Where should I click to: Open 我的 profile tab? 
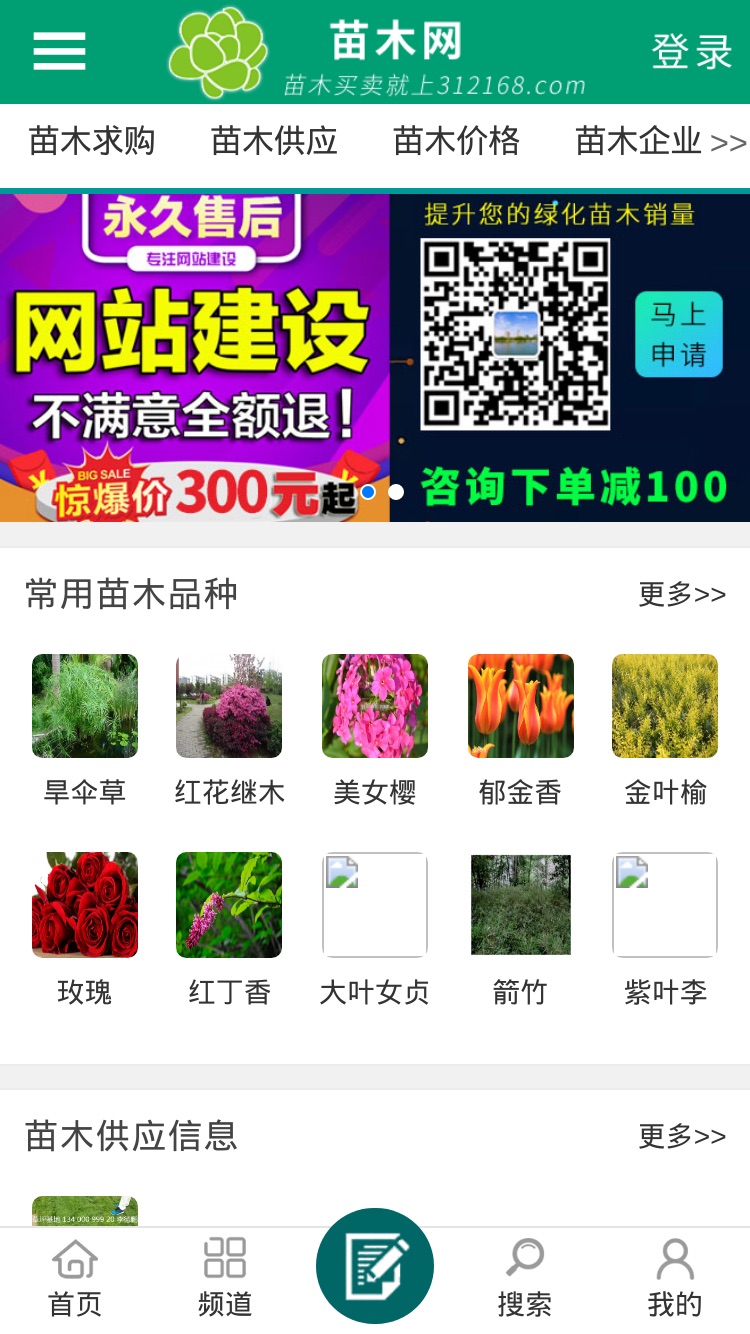click(675, 1279)
